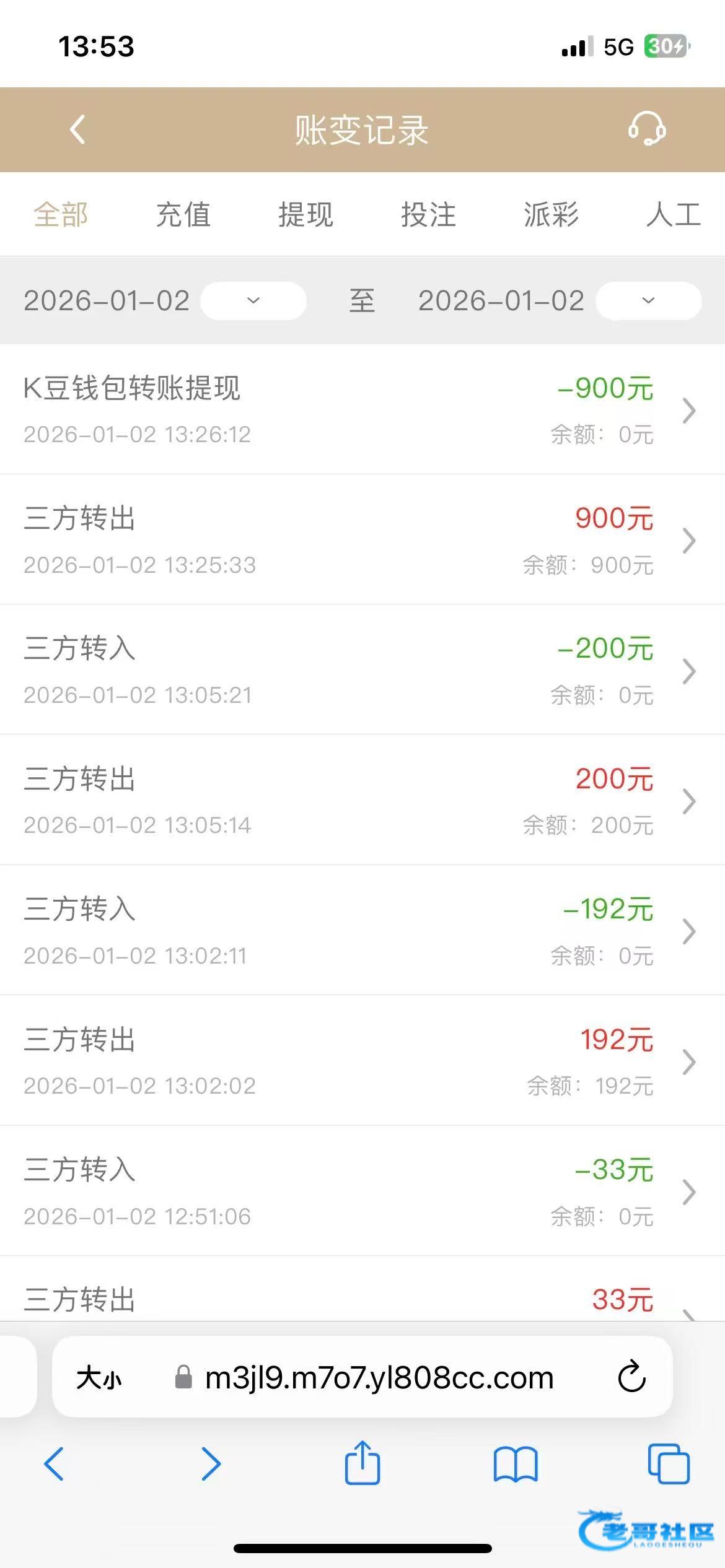This screenshot has height=1568, width=725.
Task: Go back from the 账变记录 page
Action: tap(77, 129)
